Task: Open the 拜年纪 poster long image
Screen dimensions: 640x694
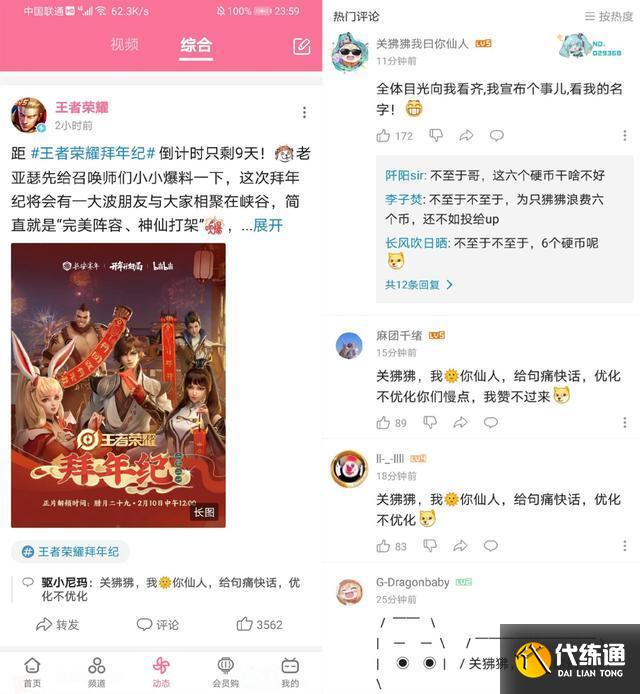Action: pos(118,385)
